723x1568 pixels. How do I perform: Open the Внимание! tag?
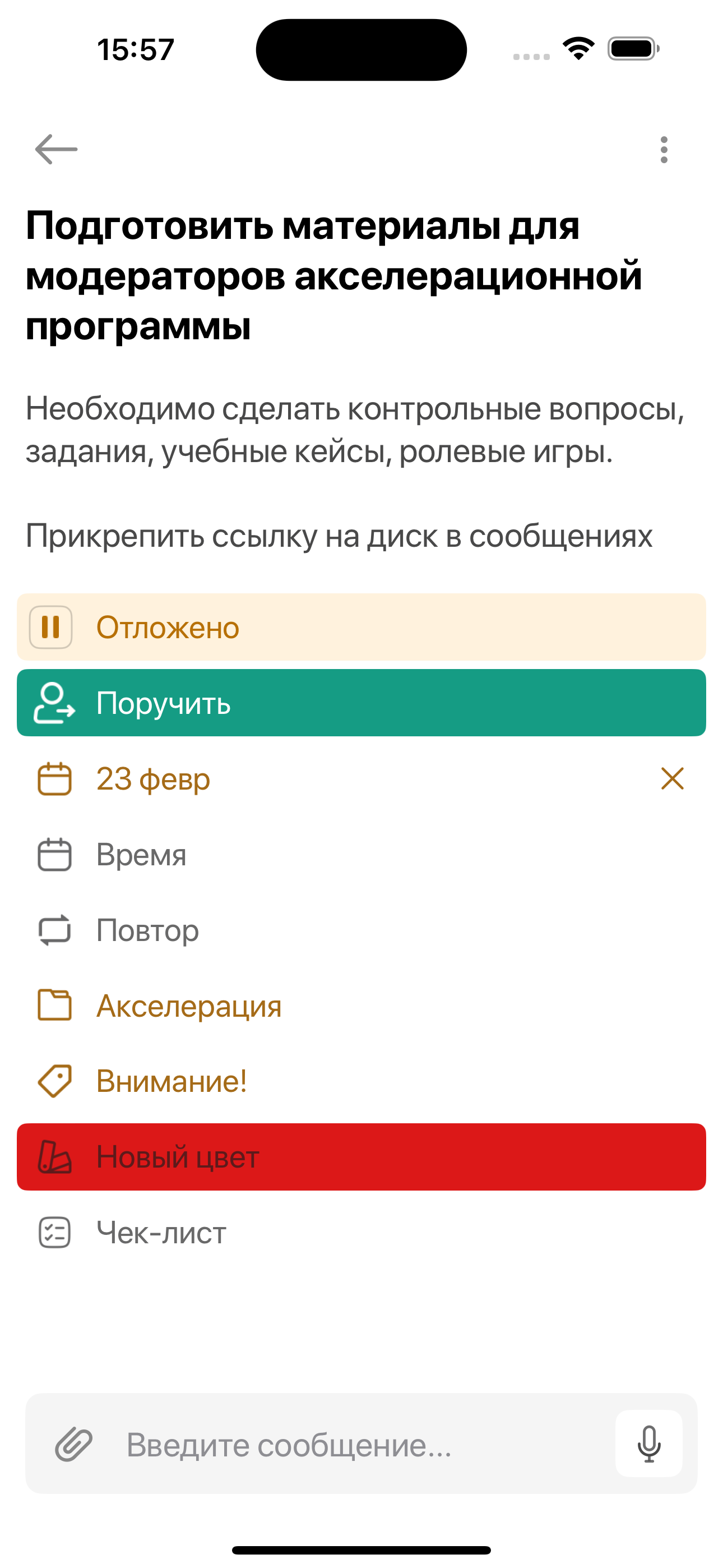tap(361, 1082)
